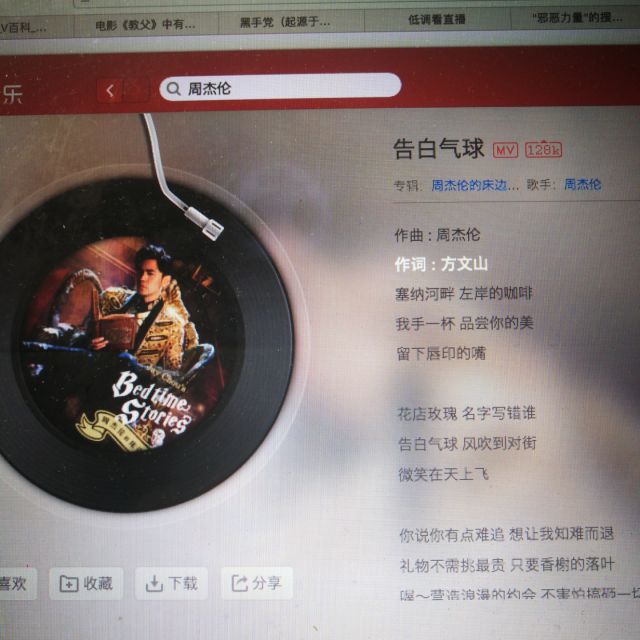Click the search box containing 周杰伦
Screen dimensions: 640x640
coord(280,87)
